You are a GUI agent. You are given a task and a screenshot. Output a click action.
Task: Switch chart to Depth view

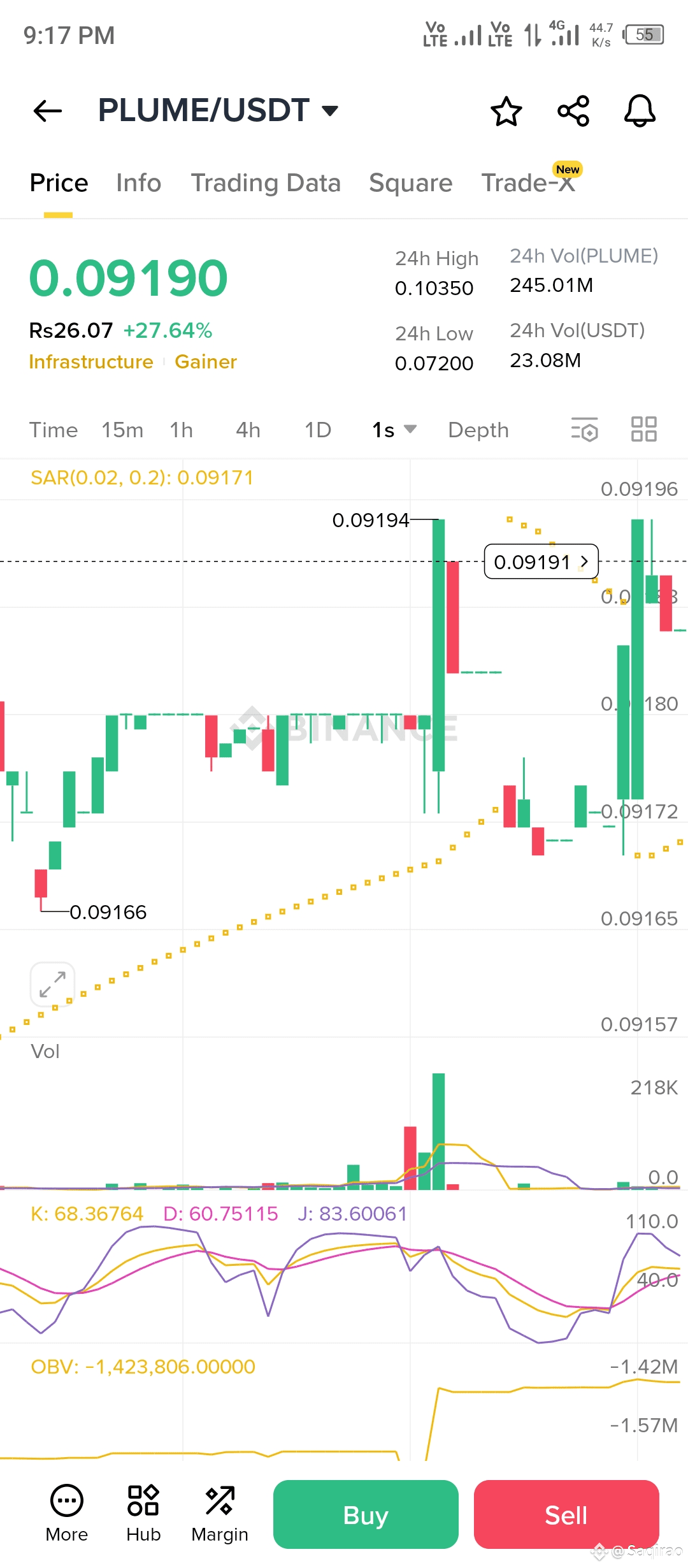478,430
